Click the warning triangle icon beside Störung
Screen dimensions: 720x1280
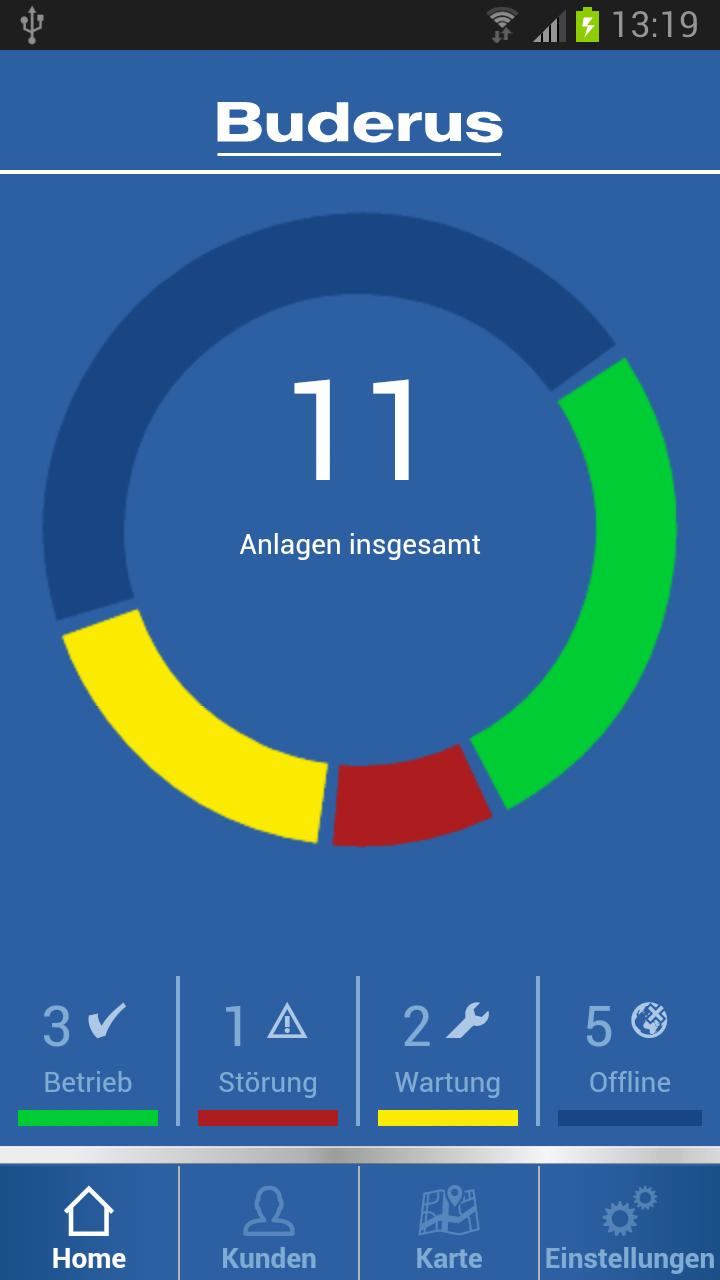[x=287, y=1019]
